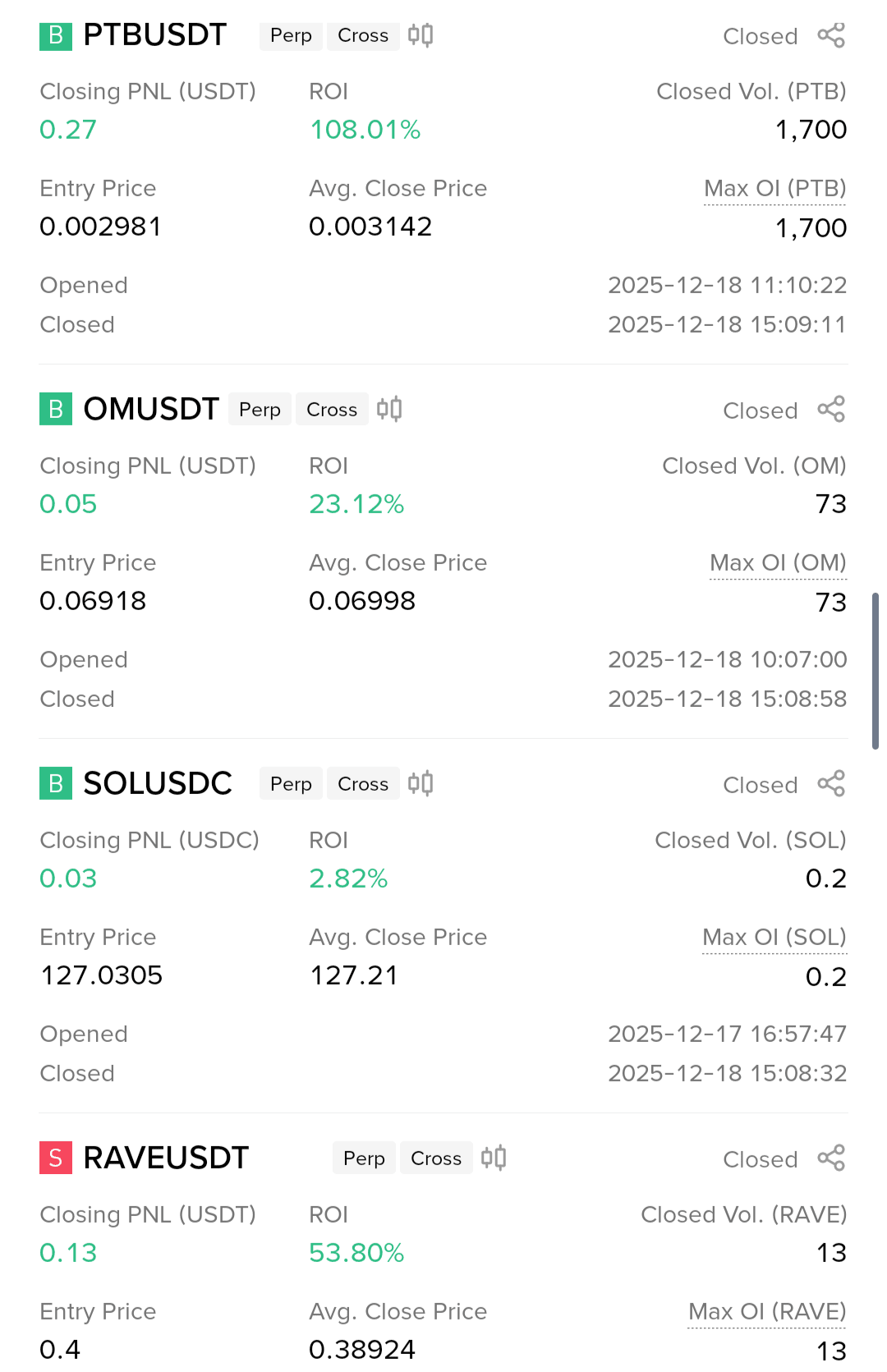Open the PTBUSDT trading pair
The width and height of the screenshot is (887, 1372).
click(x=154, y=35)
